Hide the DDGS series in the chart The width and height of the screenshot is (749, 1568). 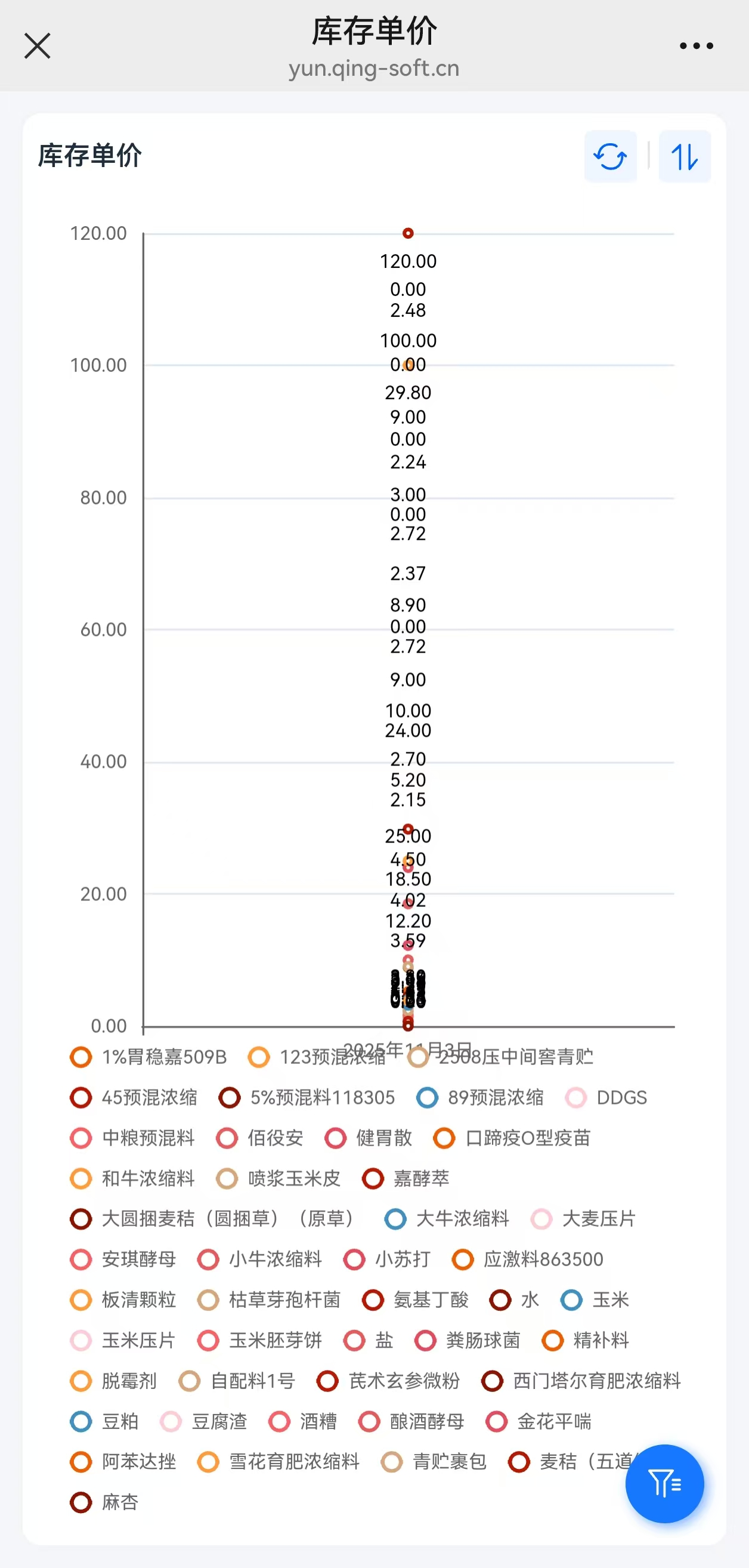606,1097
